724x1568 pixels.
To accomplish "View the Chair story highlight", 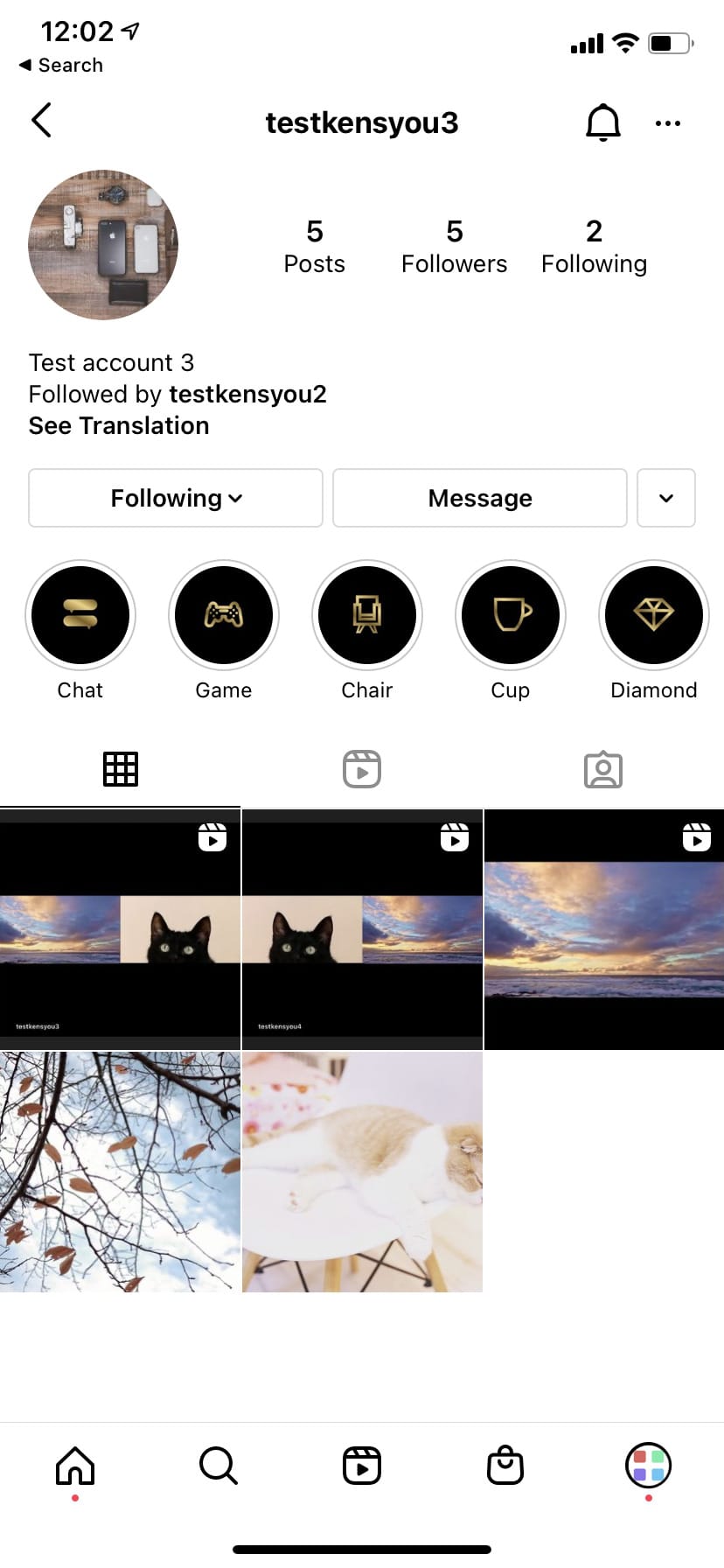I will click(367, 615).
